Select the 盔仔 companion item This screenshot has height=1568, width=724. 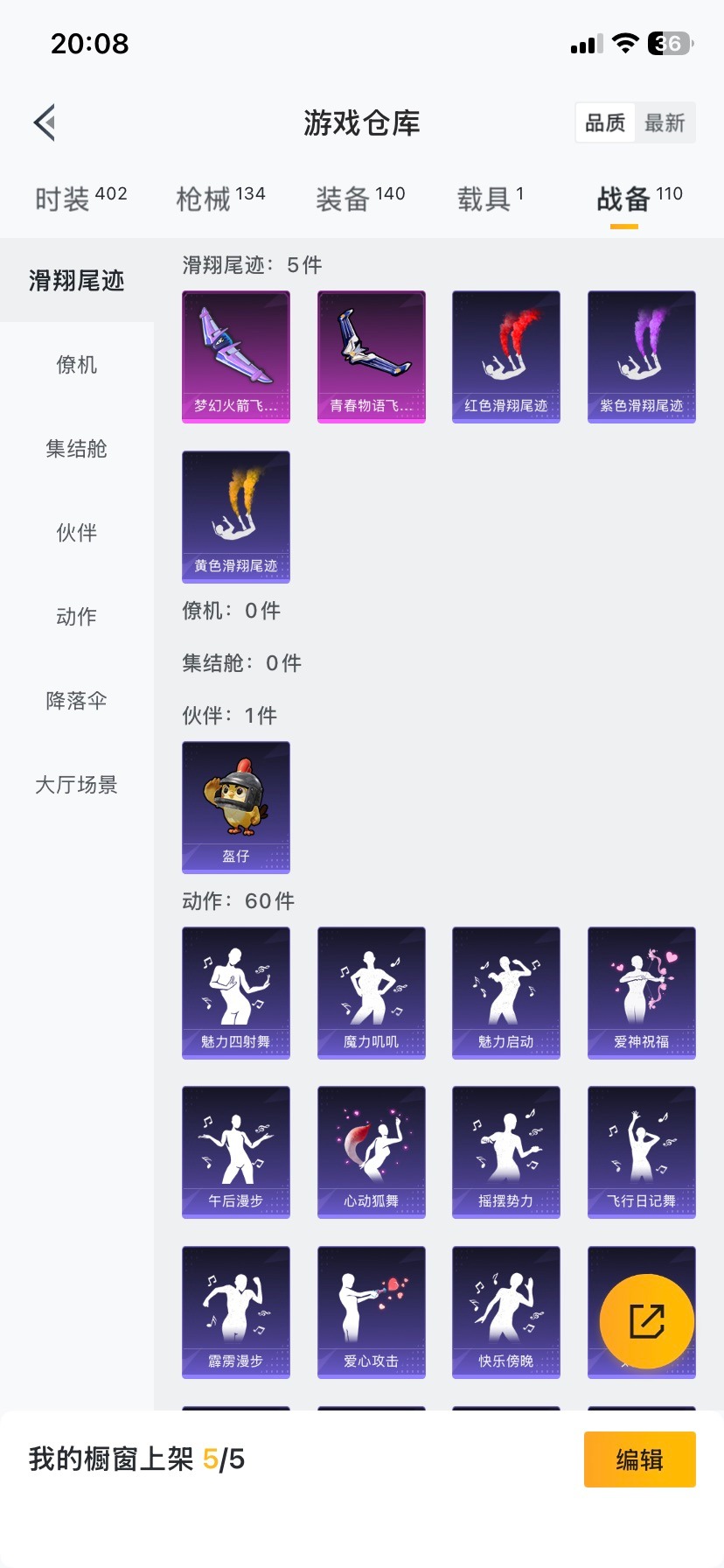[x=235, y=807]
